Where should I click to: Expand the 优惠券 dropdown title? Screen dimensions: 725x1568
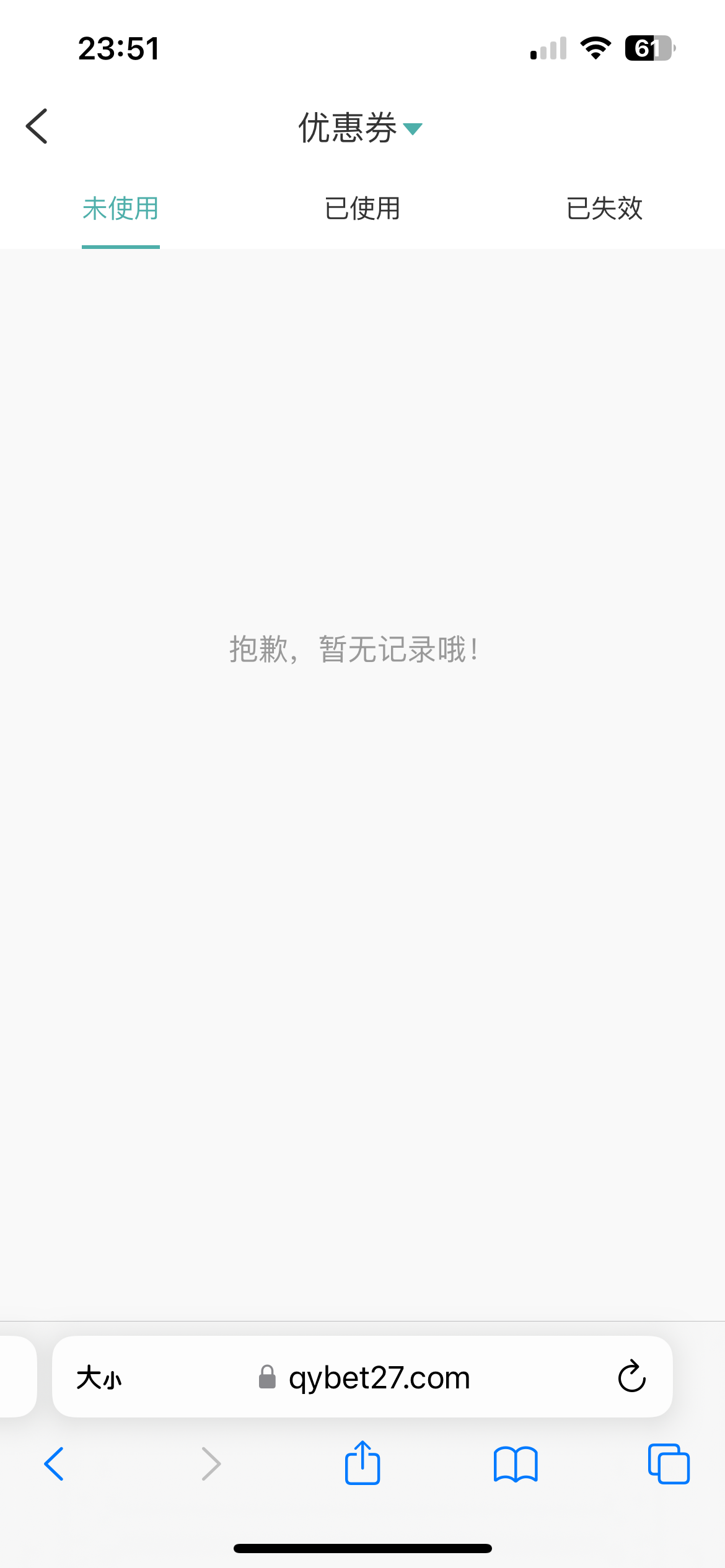(x=360, y=128)
